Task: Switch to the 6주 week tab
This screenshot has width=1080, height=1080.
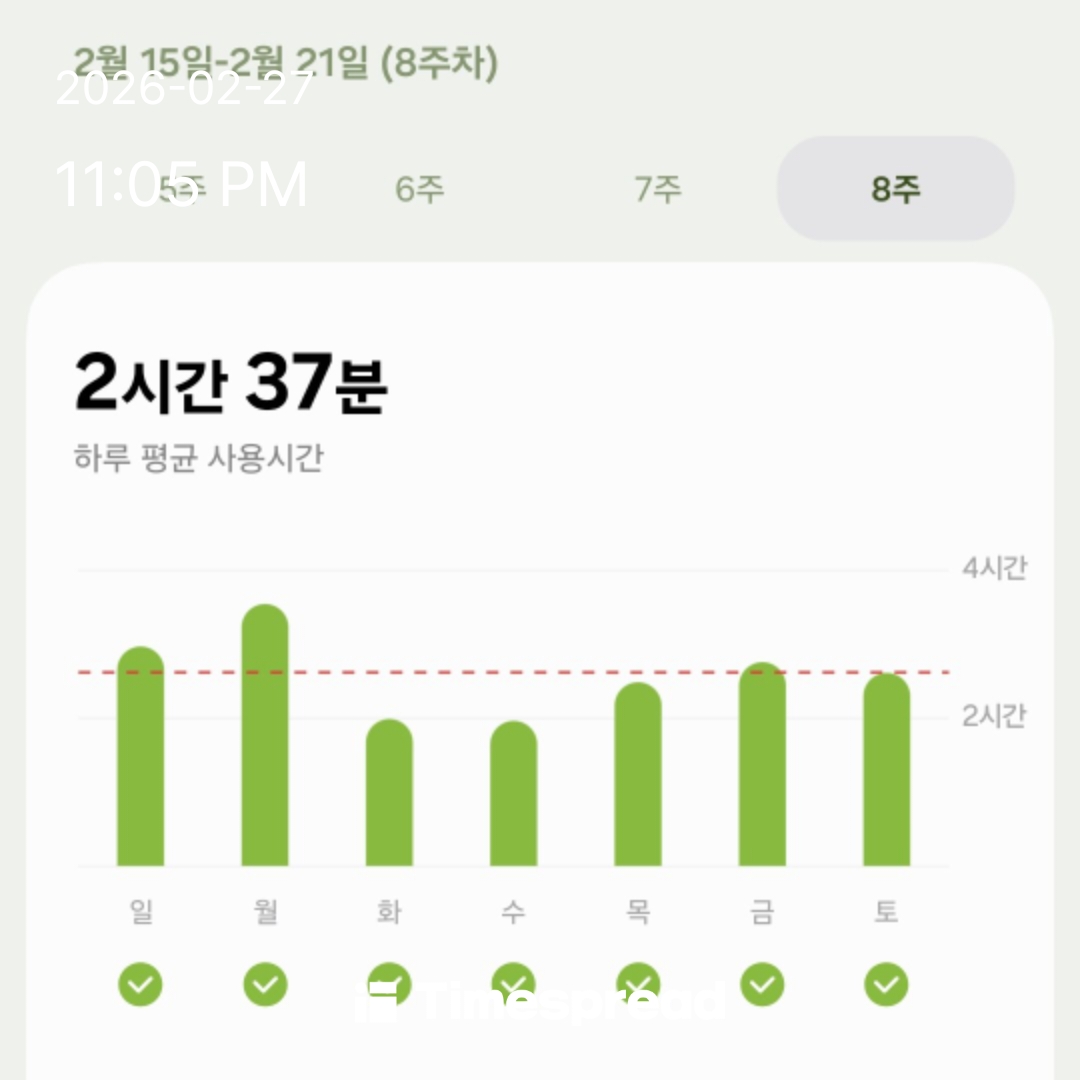Action: pyautogui.click(x=419, y=189)
